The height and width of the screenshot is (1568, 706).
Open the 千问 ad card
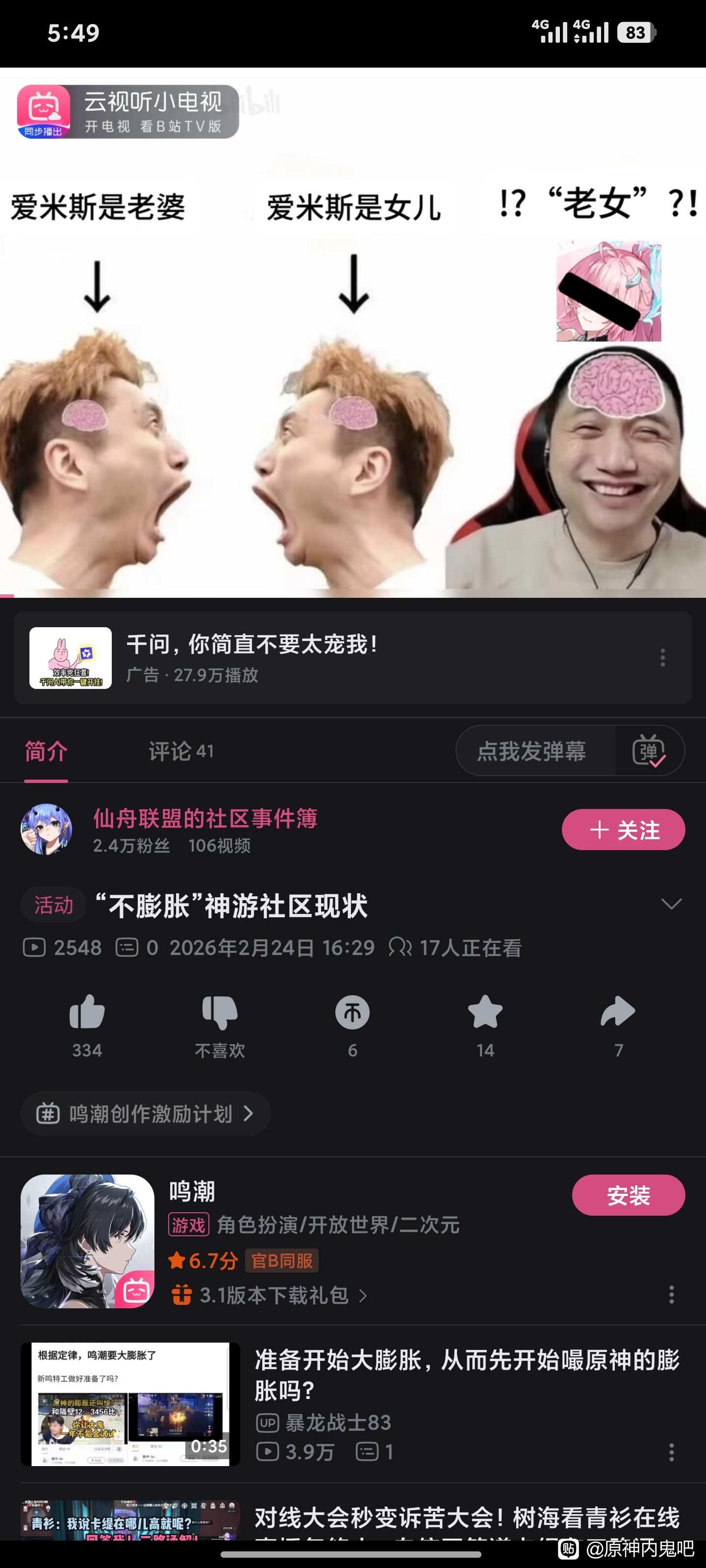(304, 658)
